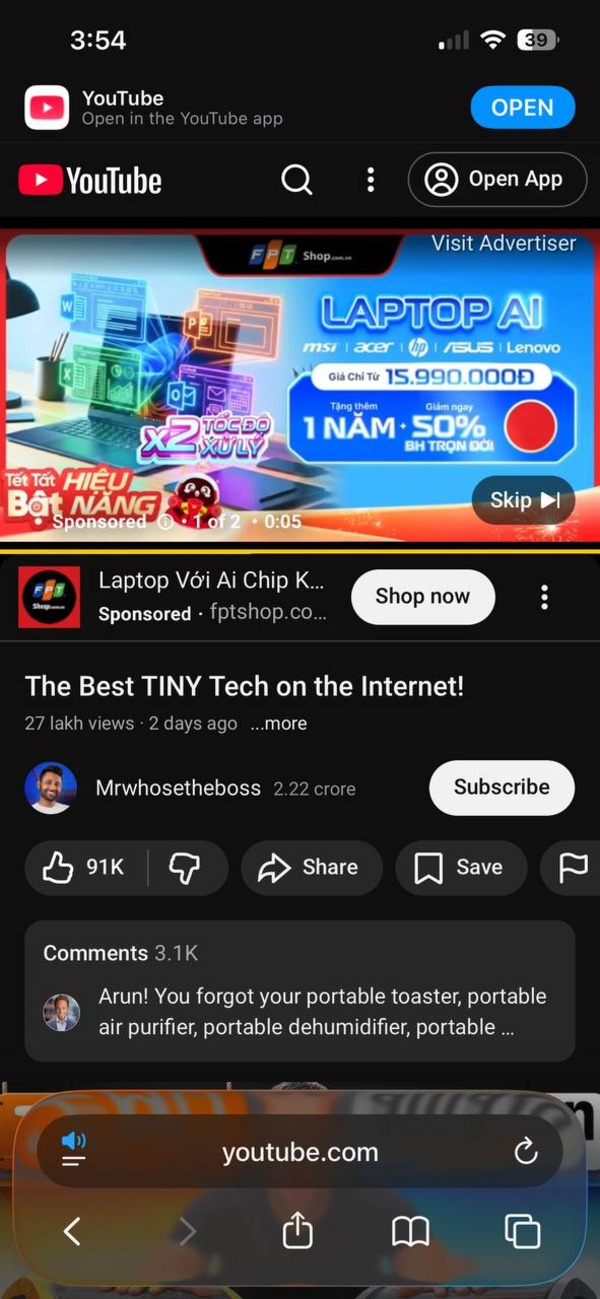This screenshot has width=600, height=1299.
Task: Open Safari bookmarks
Action: click(410, 1231)
